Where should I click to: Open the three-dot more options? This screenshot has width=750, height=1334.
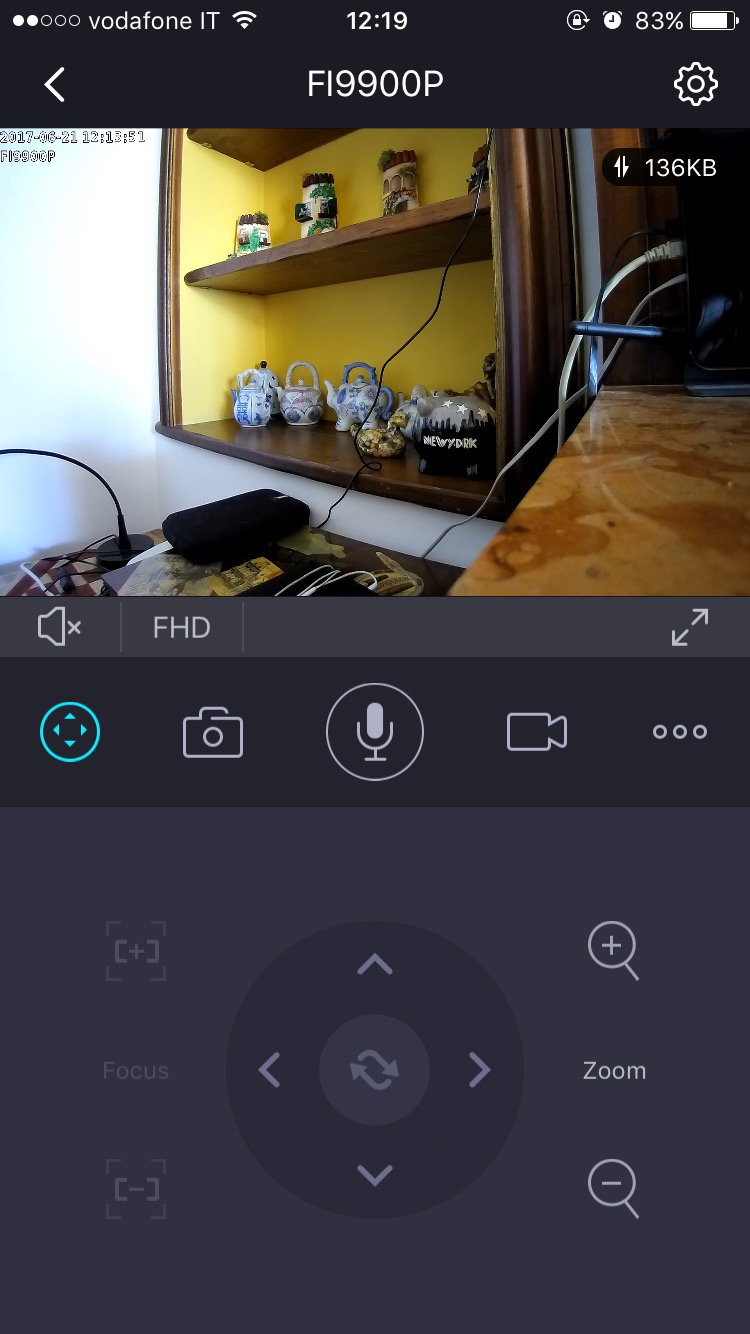[680, 732]
